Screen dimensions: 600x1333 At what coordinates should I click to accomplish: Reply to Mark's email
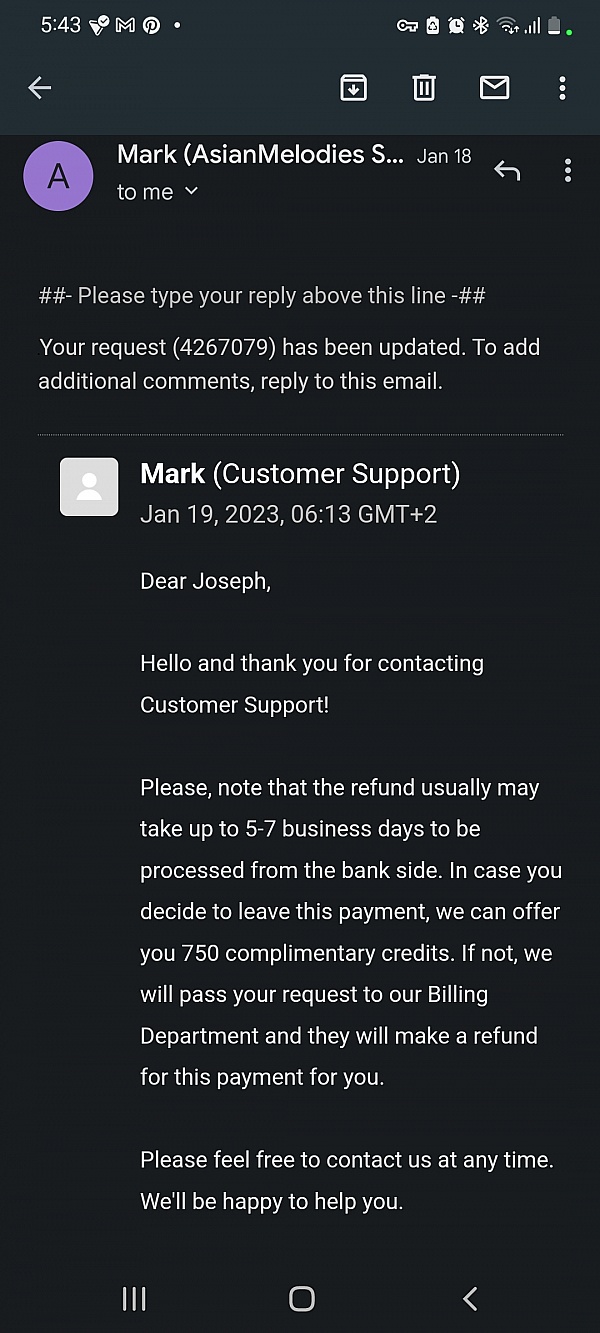coord(507,171)
